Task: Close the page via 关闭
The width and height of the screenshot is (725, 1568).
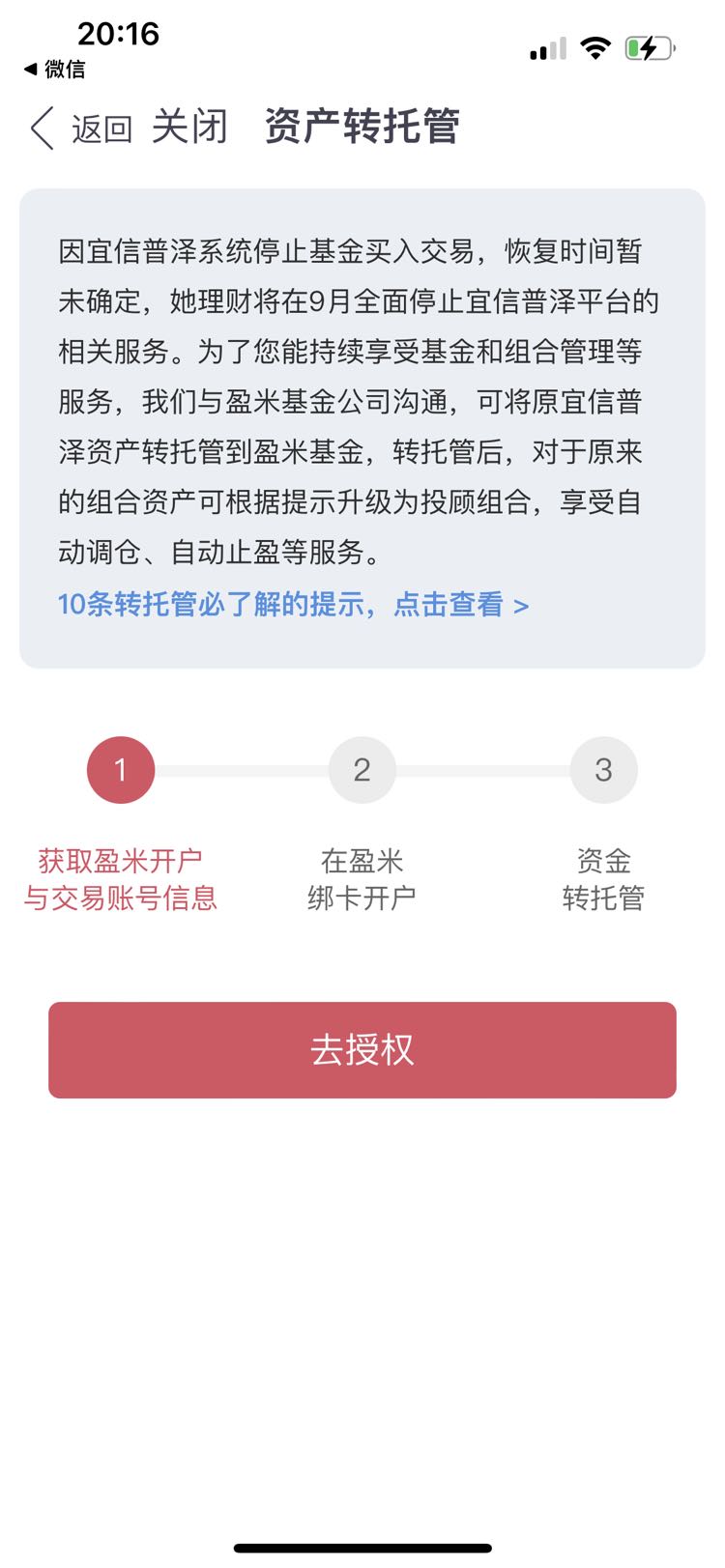Action: point(189,127)
